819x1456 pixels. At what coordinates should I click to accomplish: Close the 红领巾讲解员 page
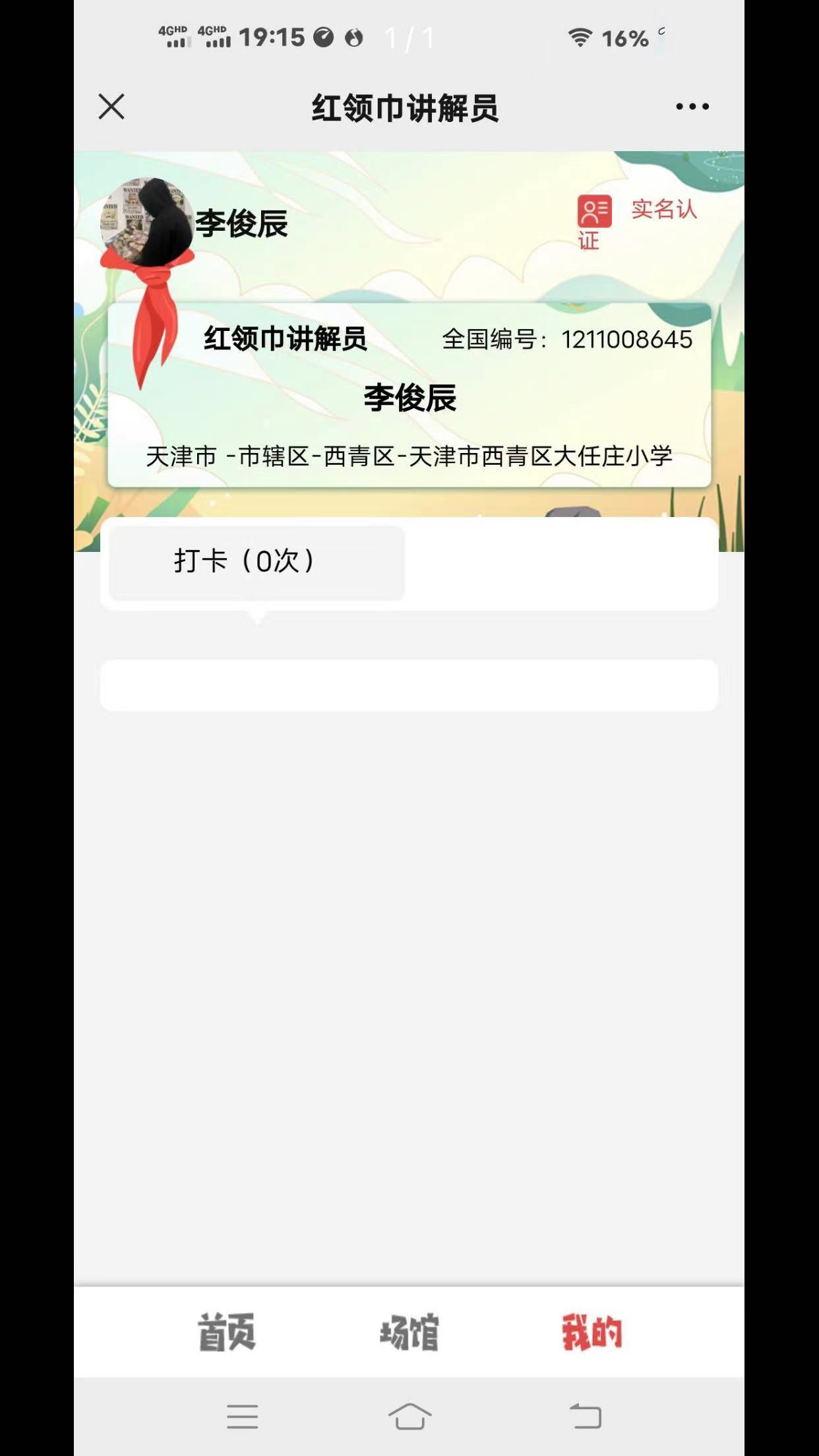[111, 106]
